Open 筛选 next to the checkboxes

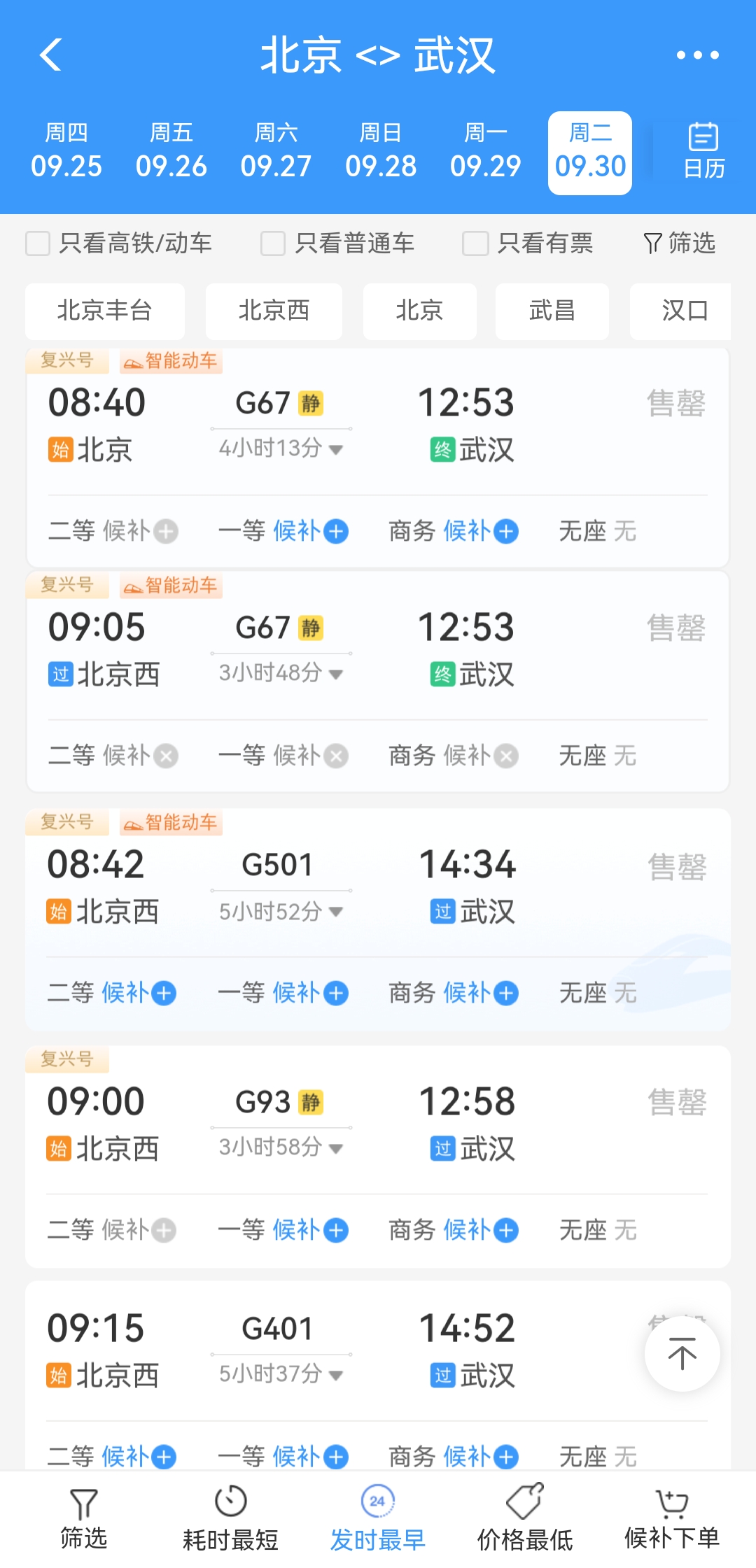680,243
